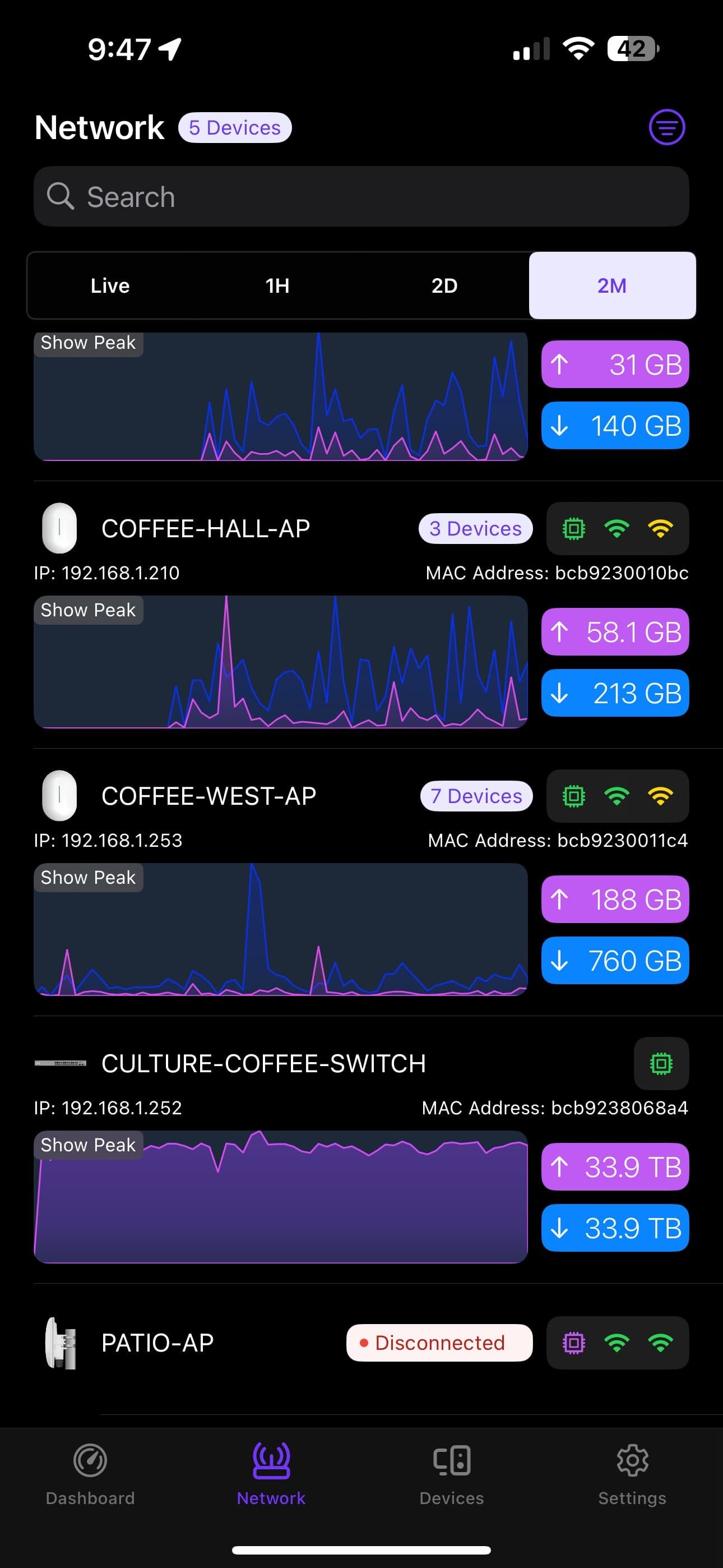The height and width of the screenshot is (1568, 723).
Task: Show Peak on CULTURE-COFFEE-SWITCH graph
Action: (x=88, y=1145)
